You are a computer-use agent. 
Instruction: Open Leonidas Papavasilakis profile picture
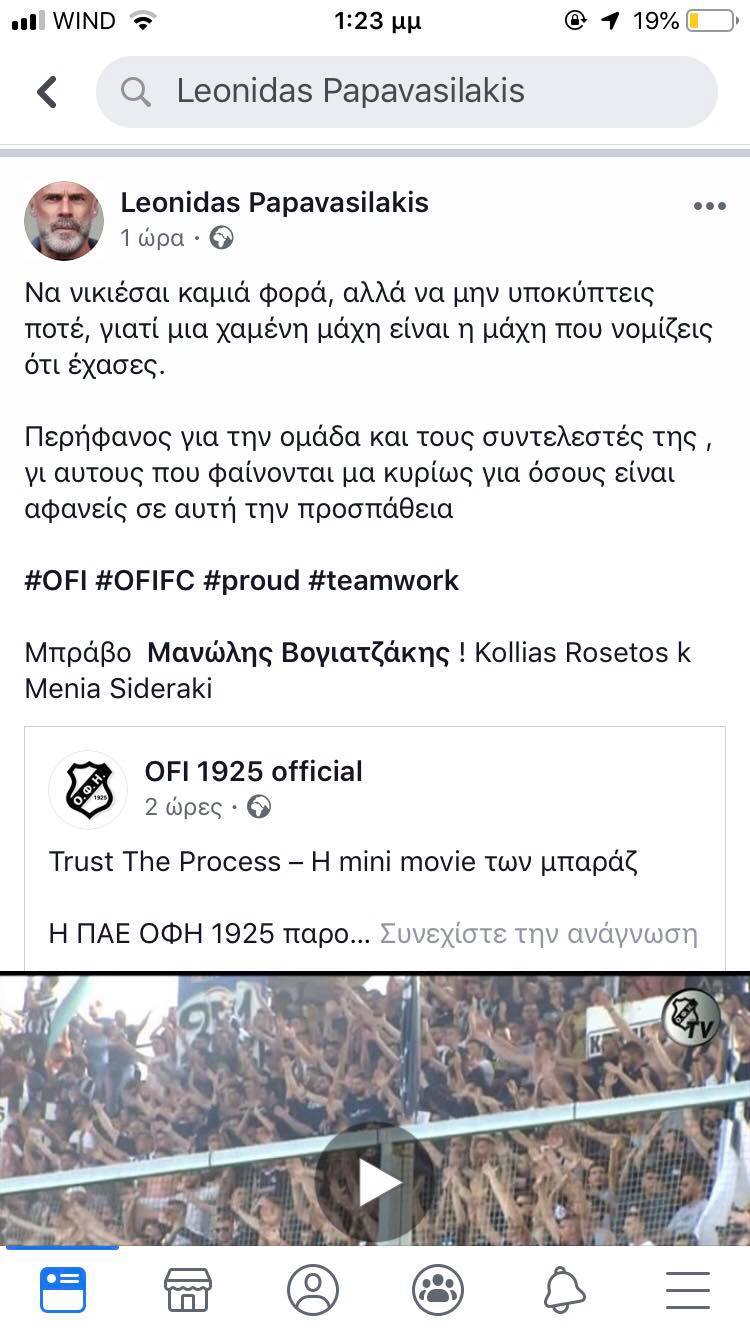point(64,221)
